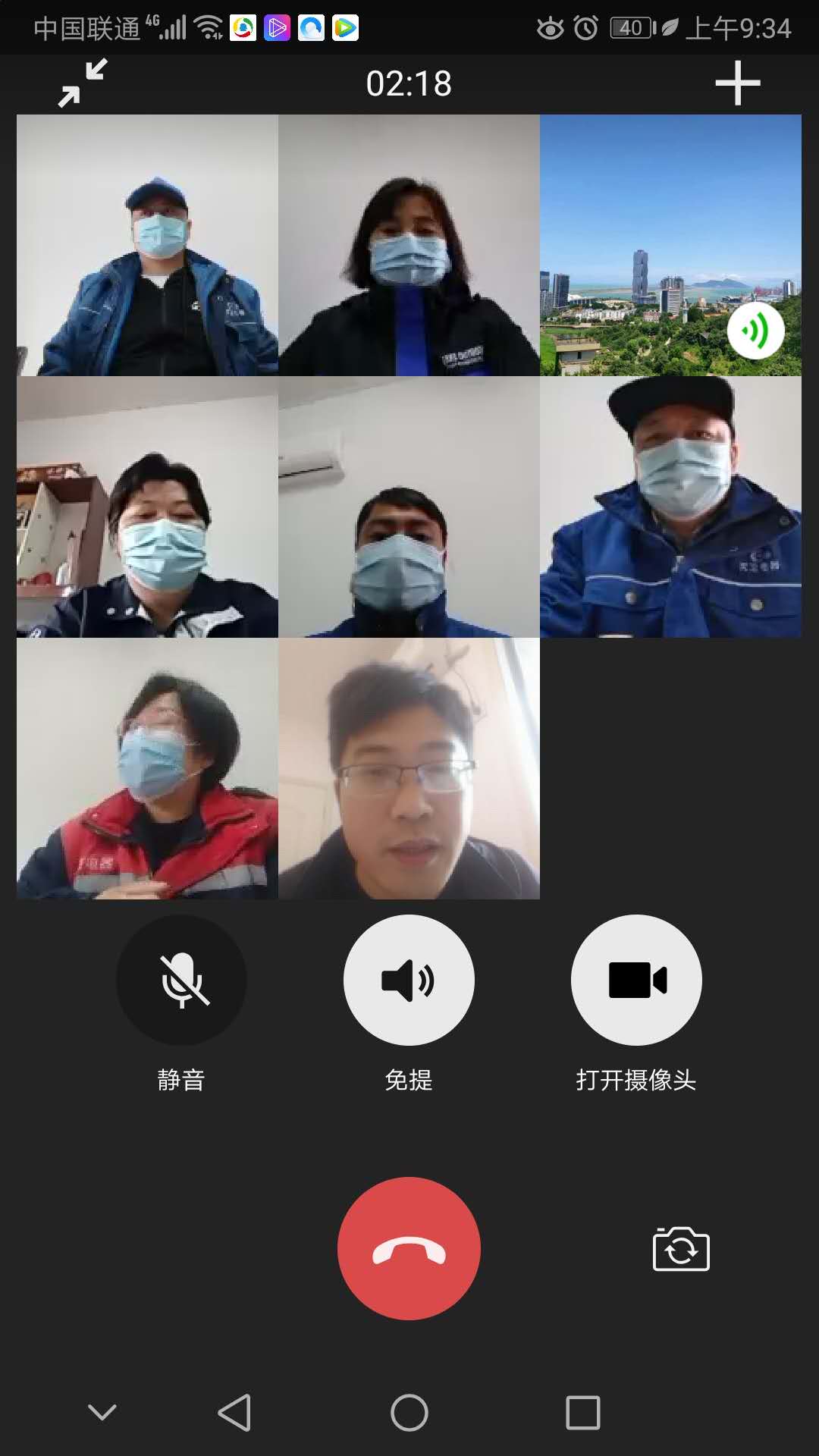
Task: Minimize the group video call window
Action: tap(83, 83)
